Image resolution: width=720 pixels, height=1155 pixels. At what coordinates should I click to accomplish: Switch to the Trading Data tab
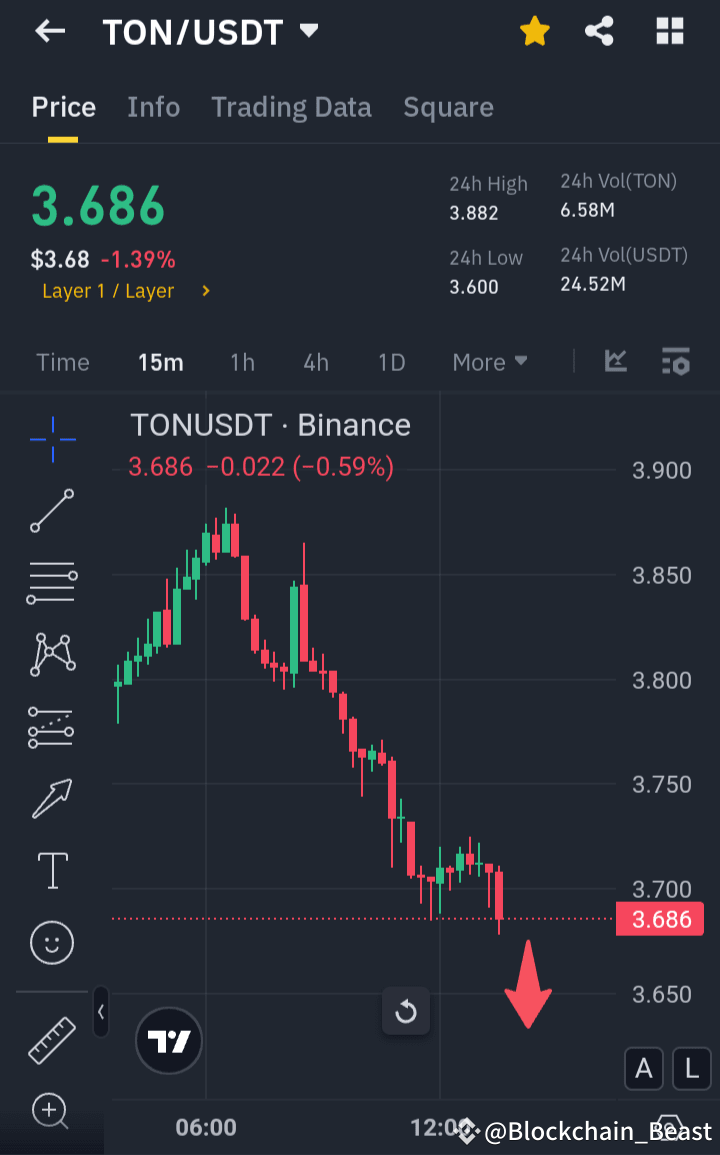[291, 107]
